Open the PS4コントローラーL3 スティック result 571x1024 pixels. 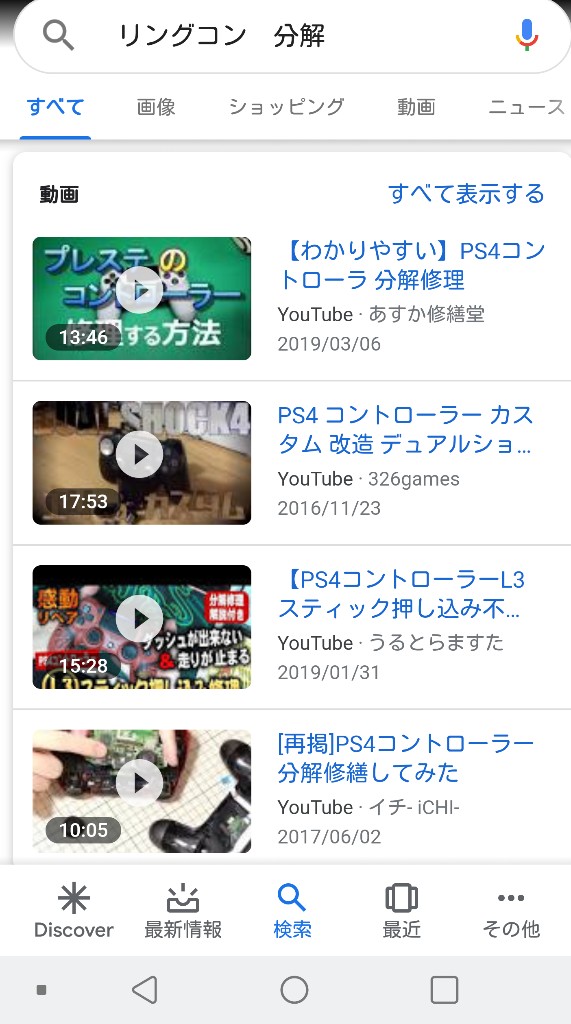coord(401,594)
